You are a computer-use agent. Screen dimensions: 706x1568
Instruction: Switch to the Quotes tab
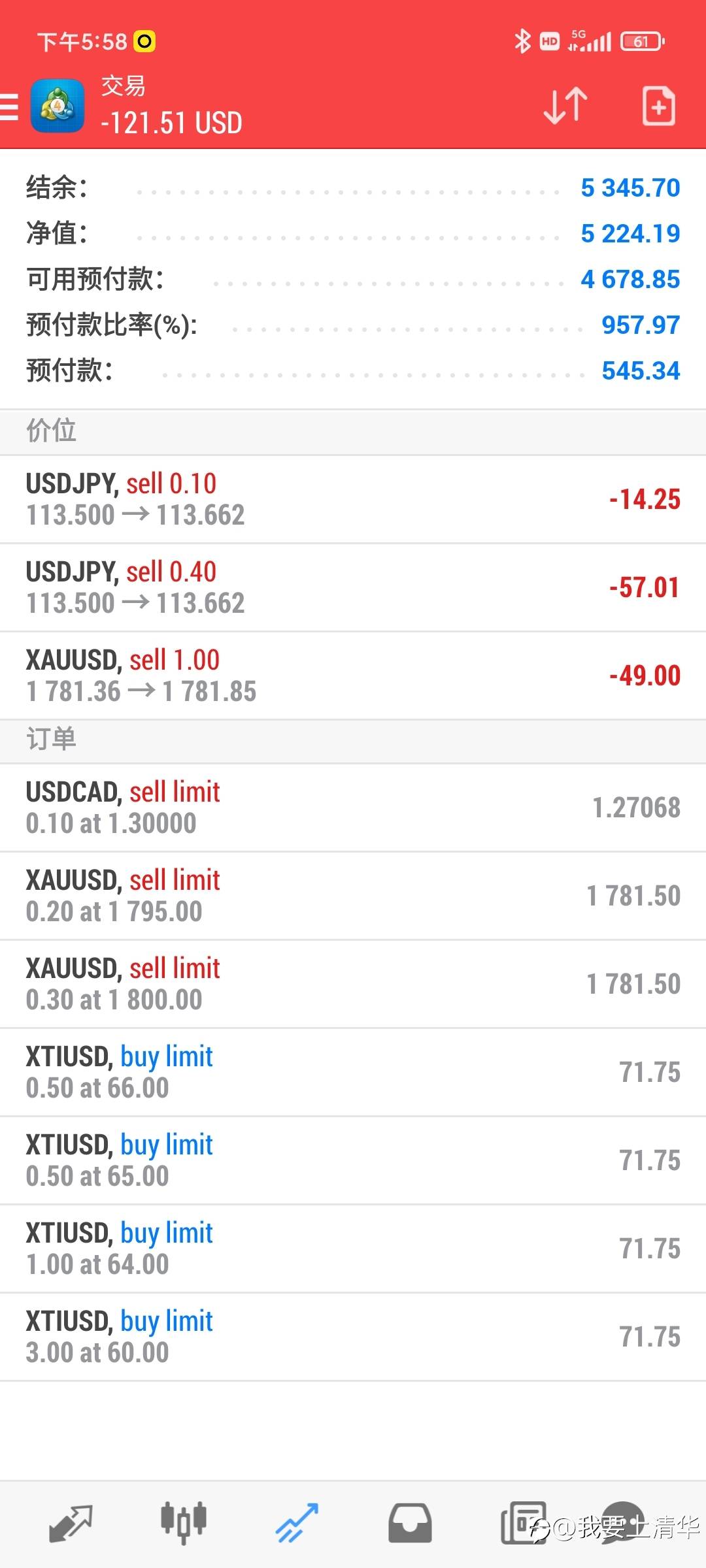[71, 1524]
